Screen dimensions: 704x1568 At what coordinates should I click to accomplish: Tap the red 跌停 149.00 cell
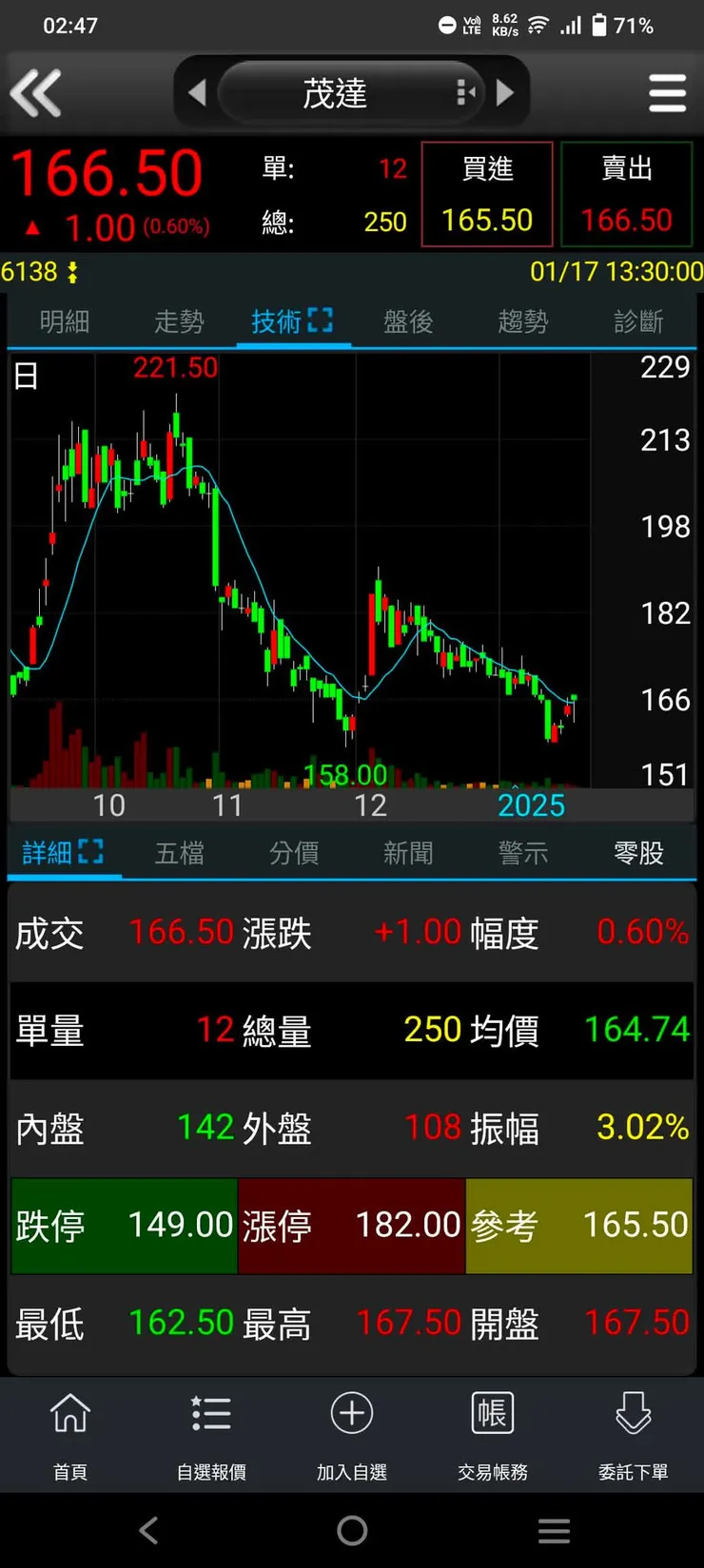click(124, 1225)
